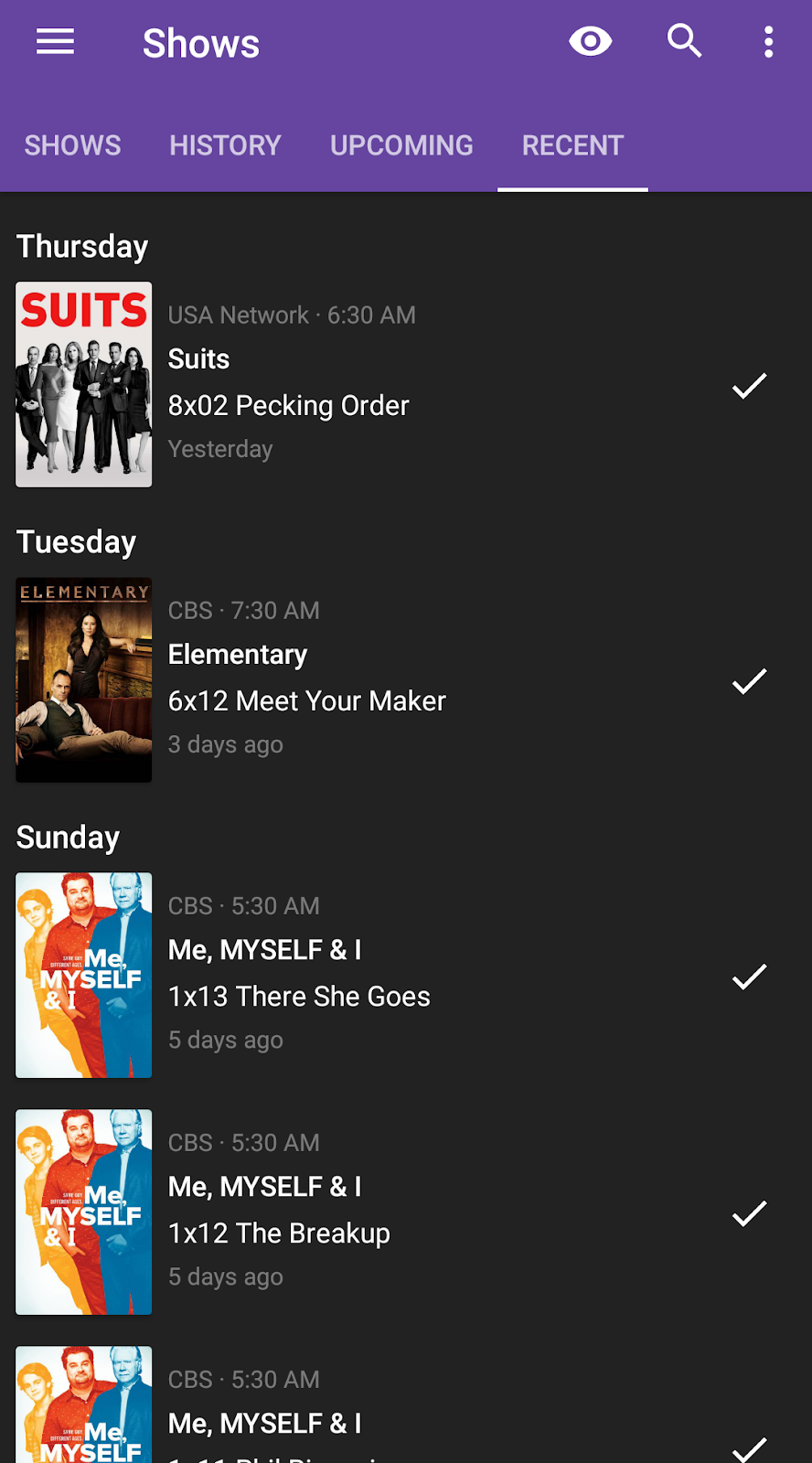Check off Elementary Meet Your Maker
This screenshot has width=812, height=1463.
(749, 681)
